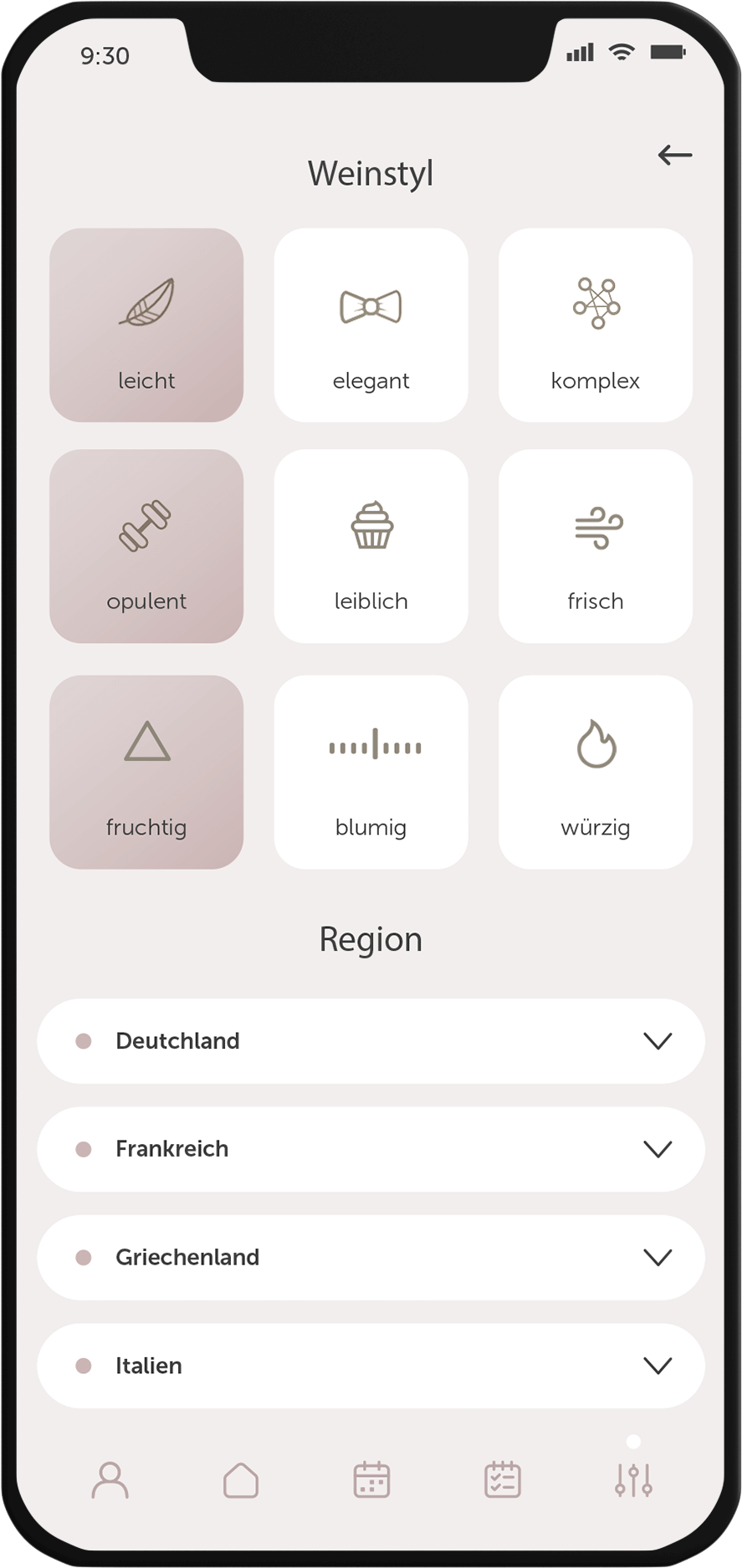Open the Griechenland region dropdown

point(657,1257)
